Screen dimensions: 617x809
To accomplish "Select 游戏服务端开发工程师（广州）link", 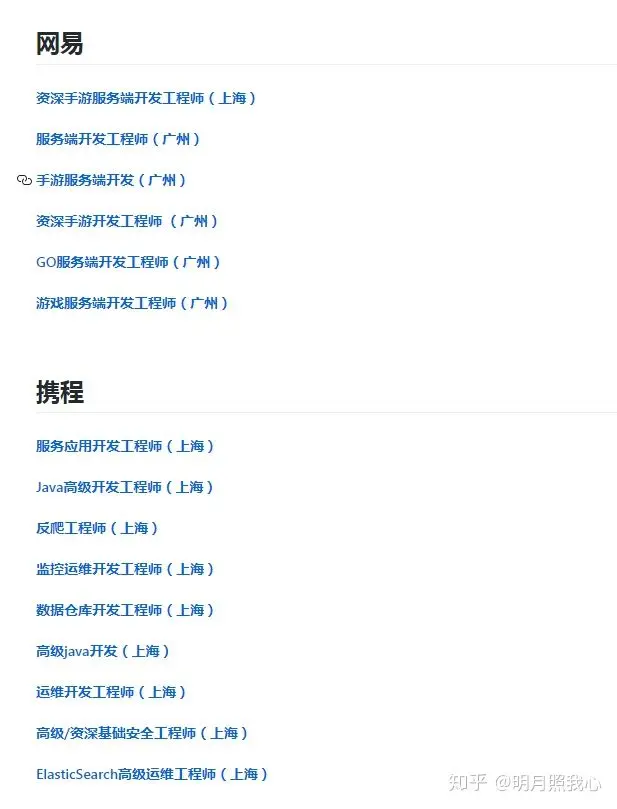I will point(132,303).
